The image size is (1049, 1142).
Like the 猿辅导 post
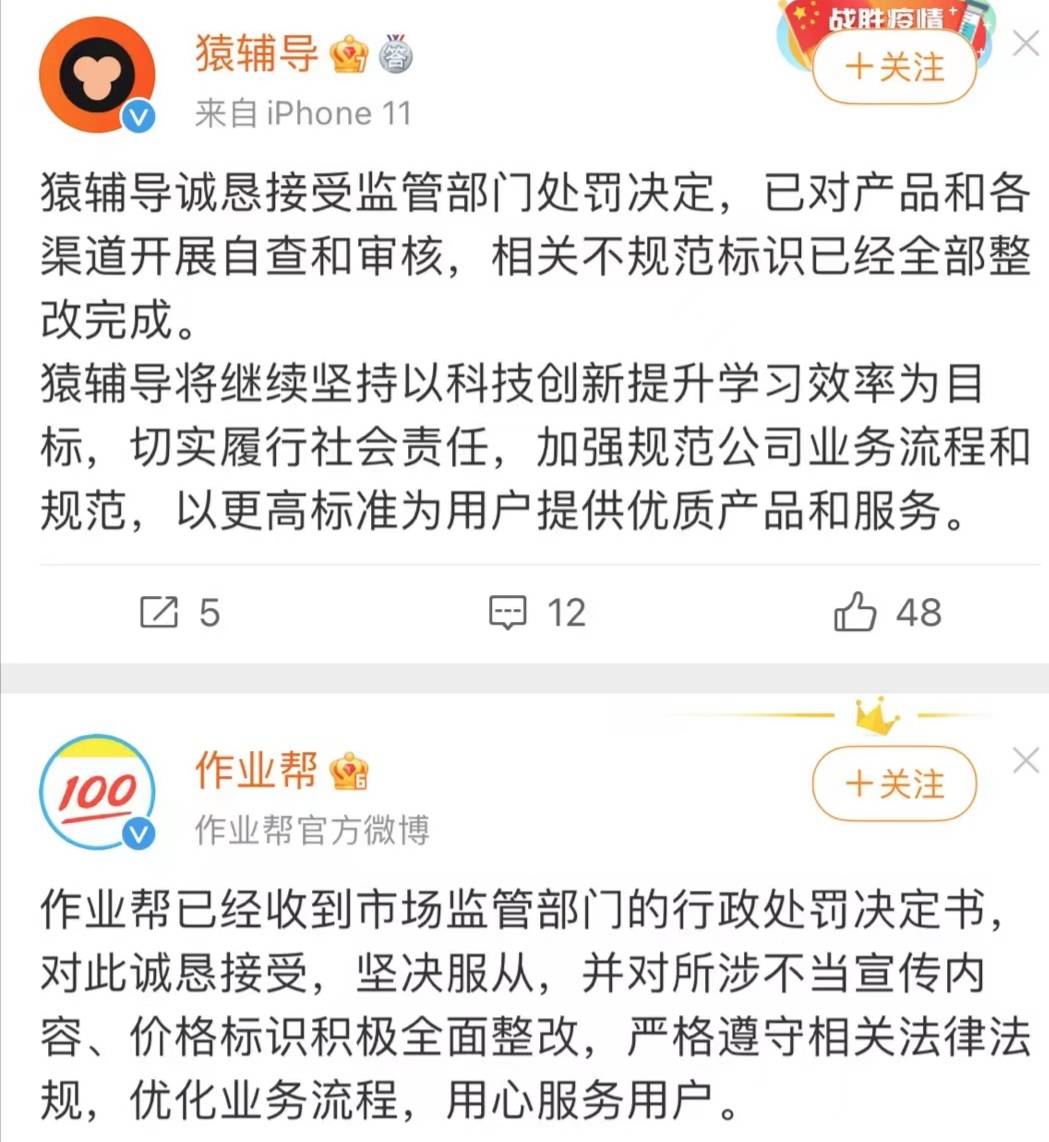coord(887,611)
